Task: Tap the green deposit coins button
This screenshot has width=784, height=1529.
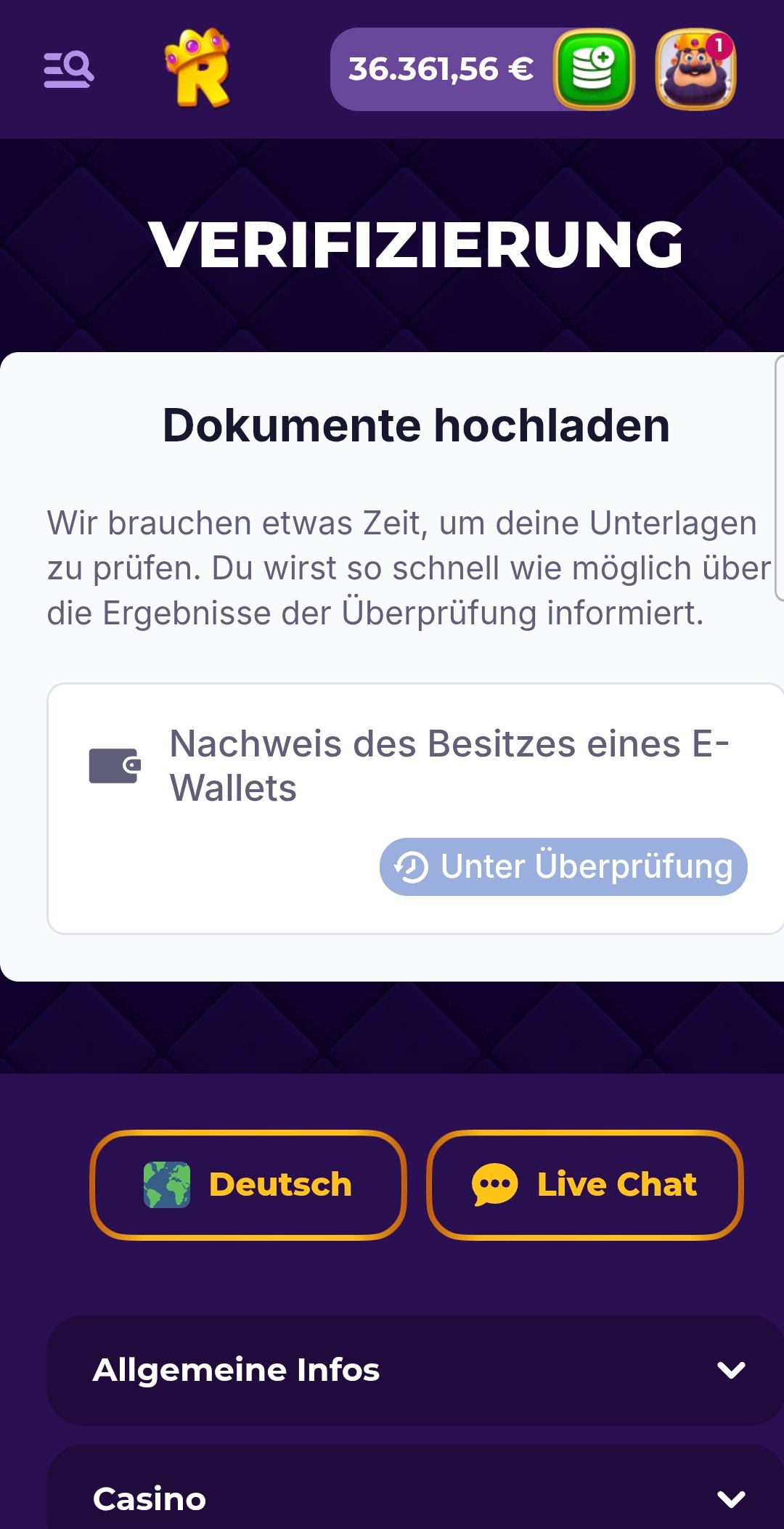Action: click(x=594, y=70)
